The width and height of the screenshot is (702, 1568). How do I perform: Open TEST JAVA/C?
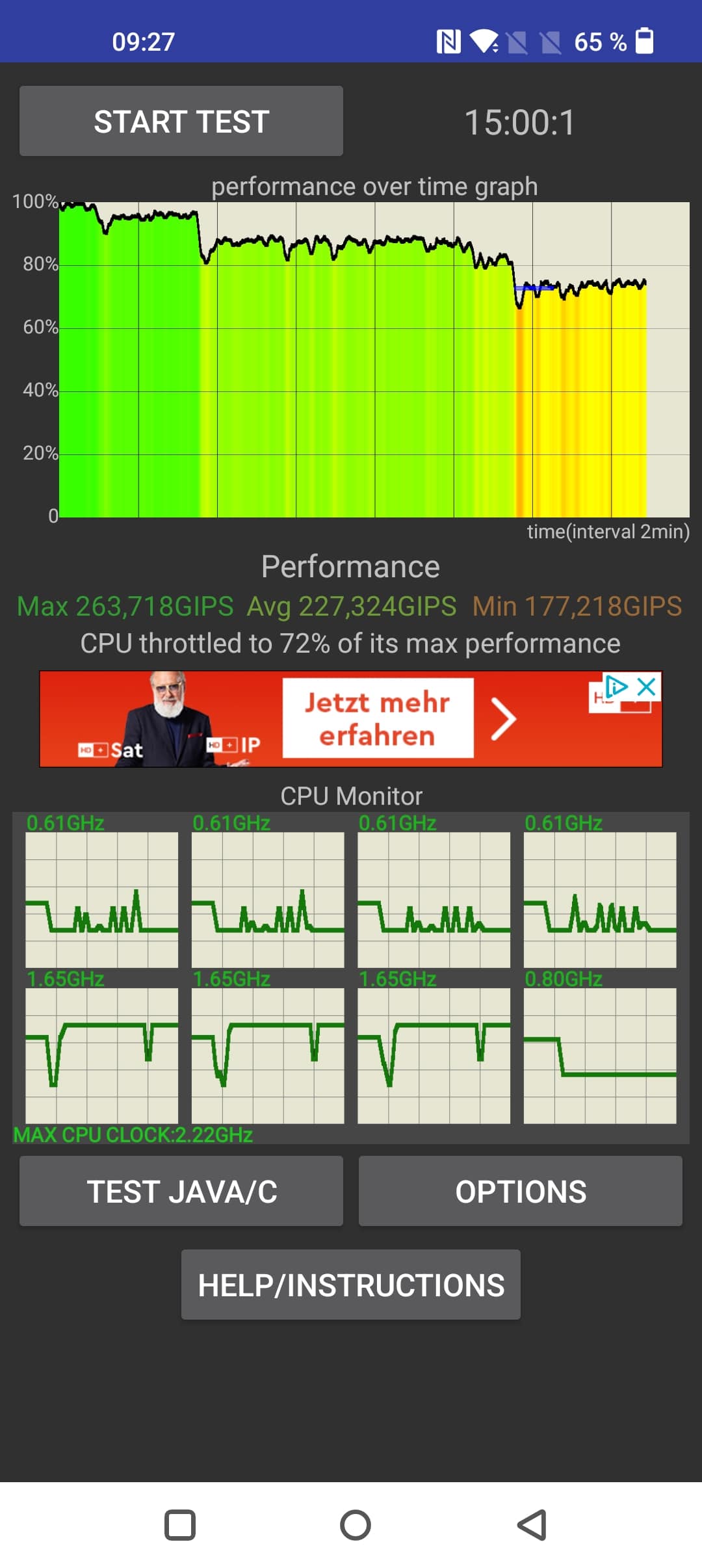(x=181, y=1191)
